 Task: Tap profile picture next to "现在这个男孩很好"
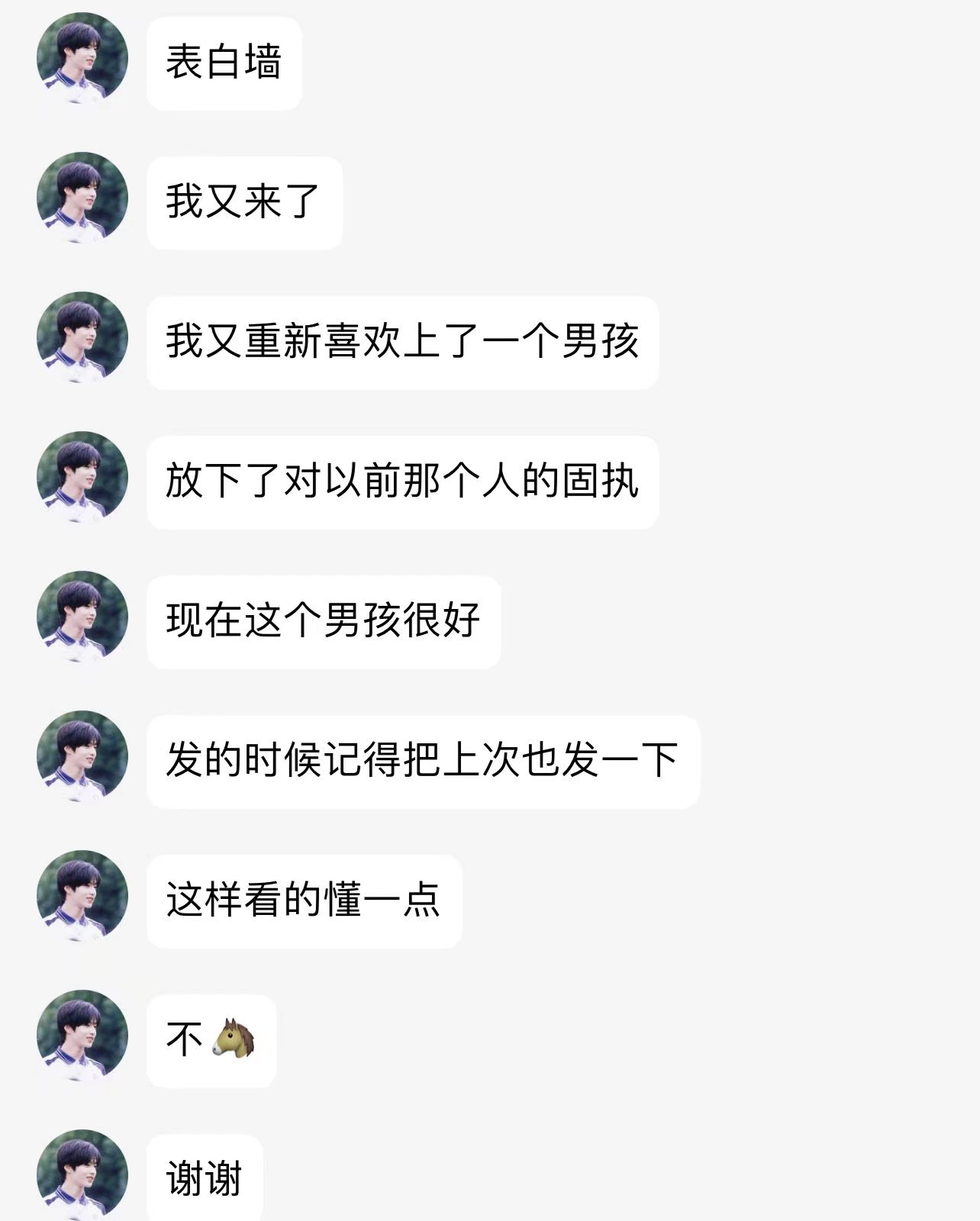pos(82,617)
